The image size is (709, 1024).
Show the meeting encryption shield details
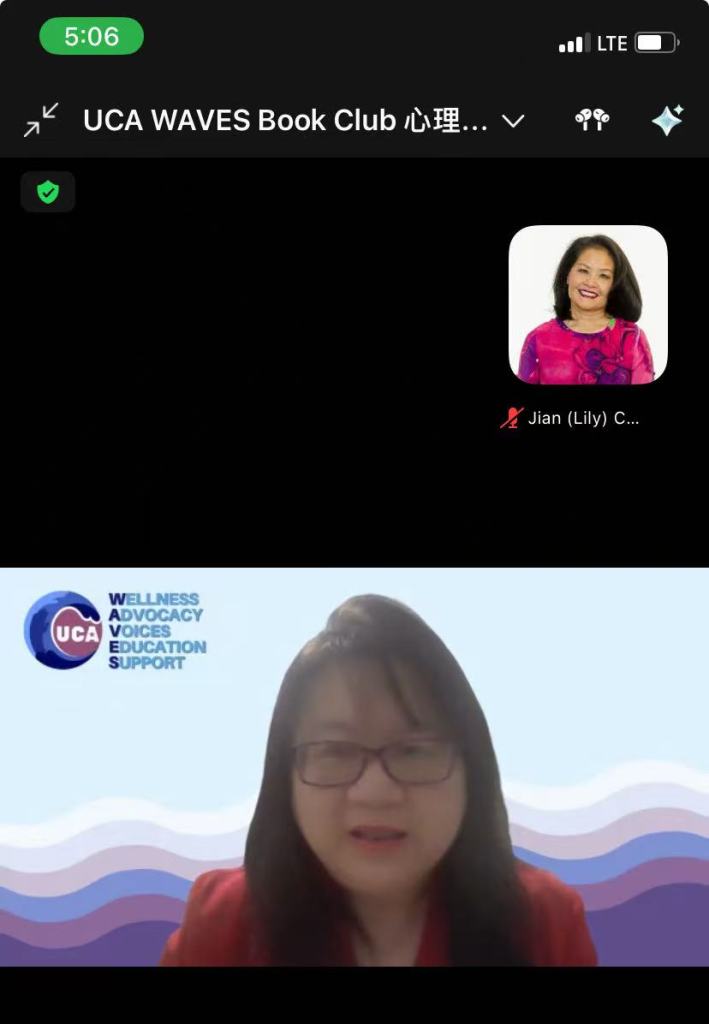48,192
